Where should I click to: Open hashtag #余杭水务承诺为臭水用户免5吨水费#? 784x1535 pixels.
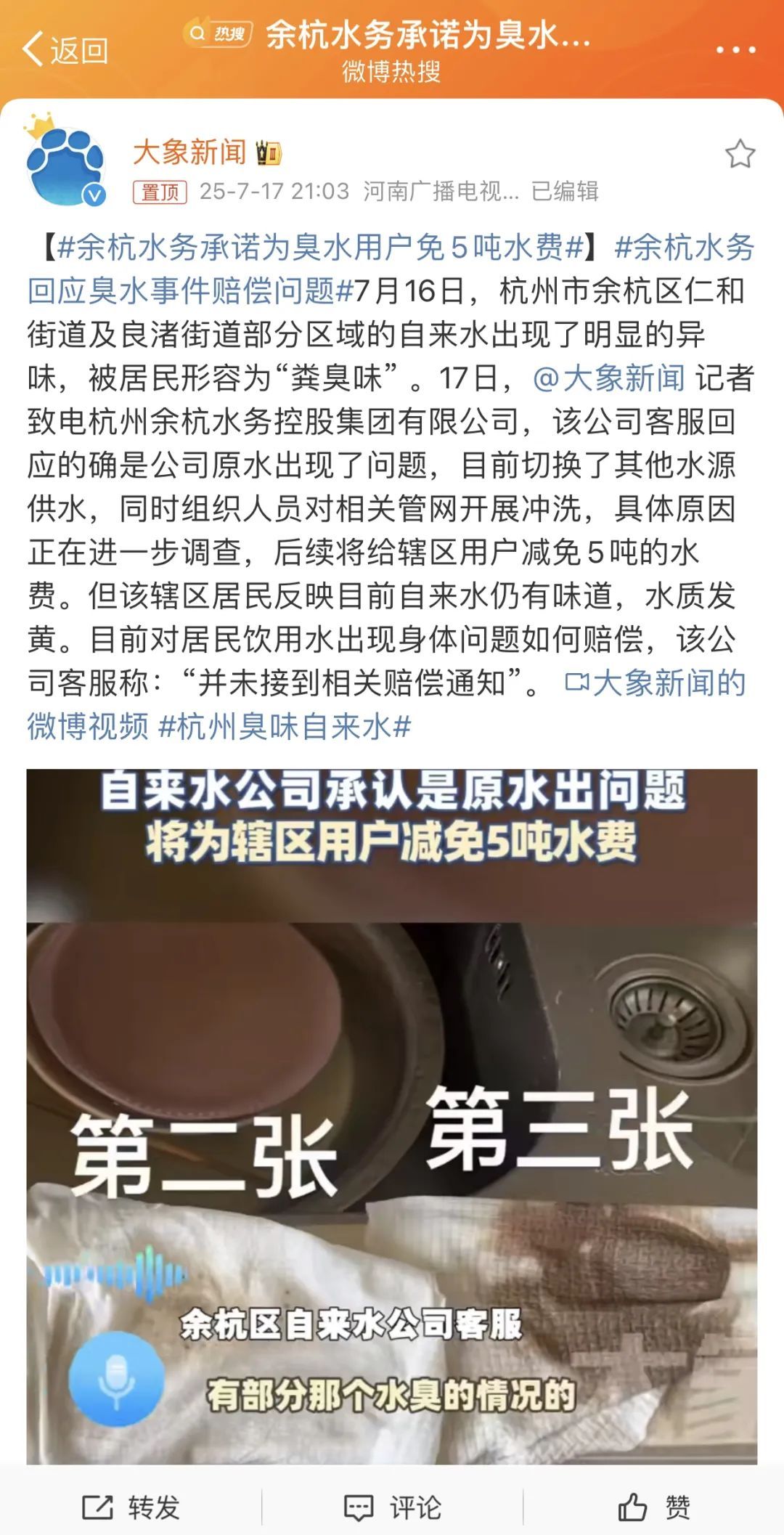point(319,248)
